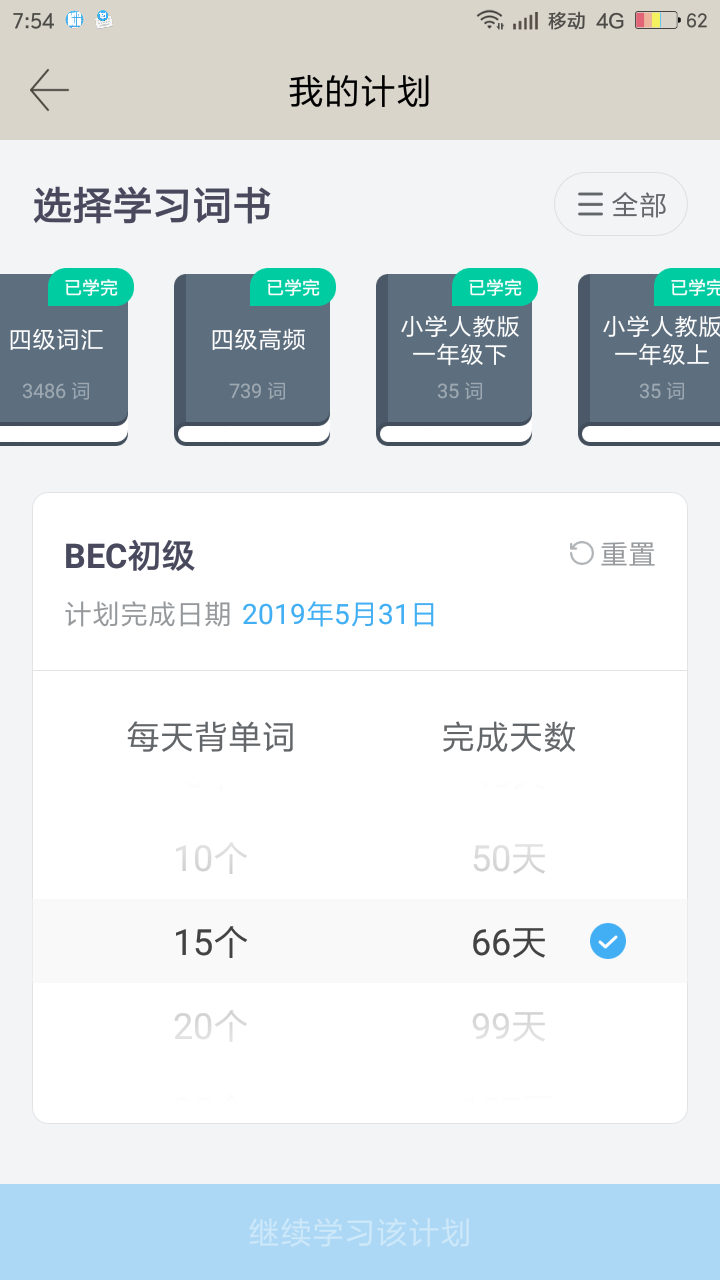Pick 20个 words per day
Image resolution: width=720 pixels, height=1280 pixels.
pos(210,1027)
